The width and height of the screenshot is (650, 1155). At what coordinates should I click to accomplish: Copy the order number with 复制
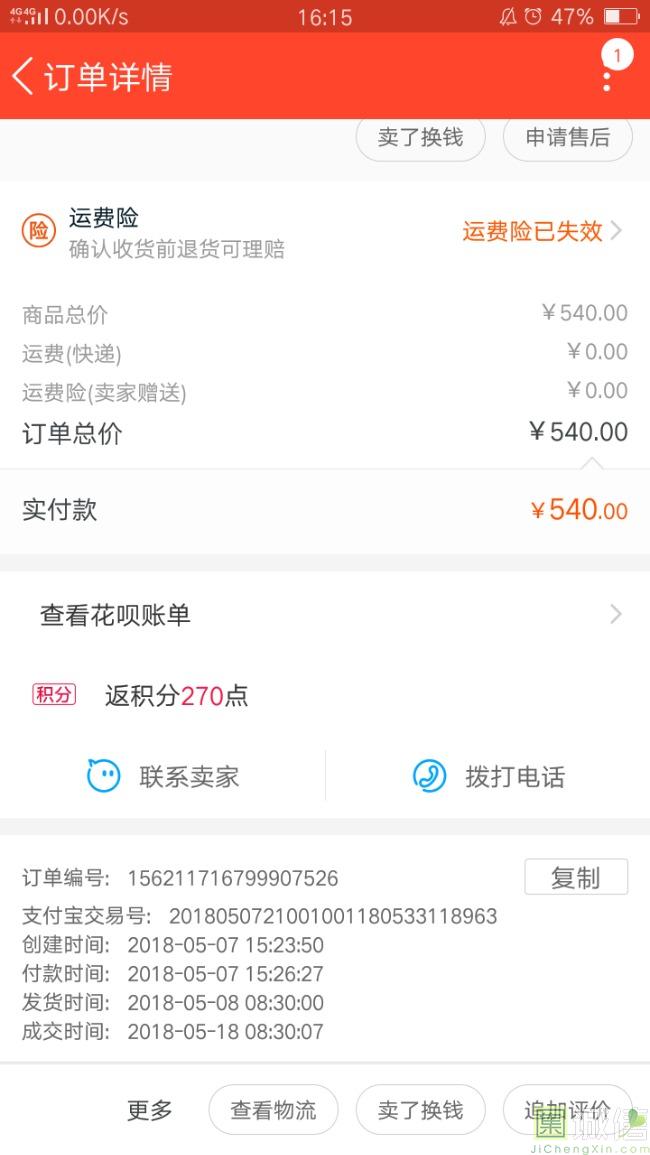[576, 877]
